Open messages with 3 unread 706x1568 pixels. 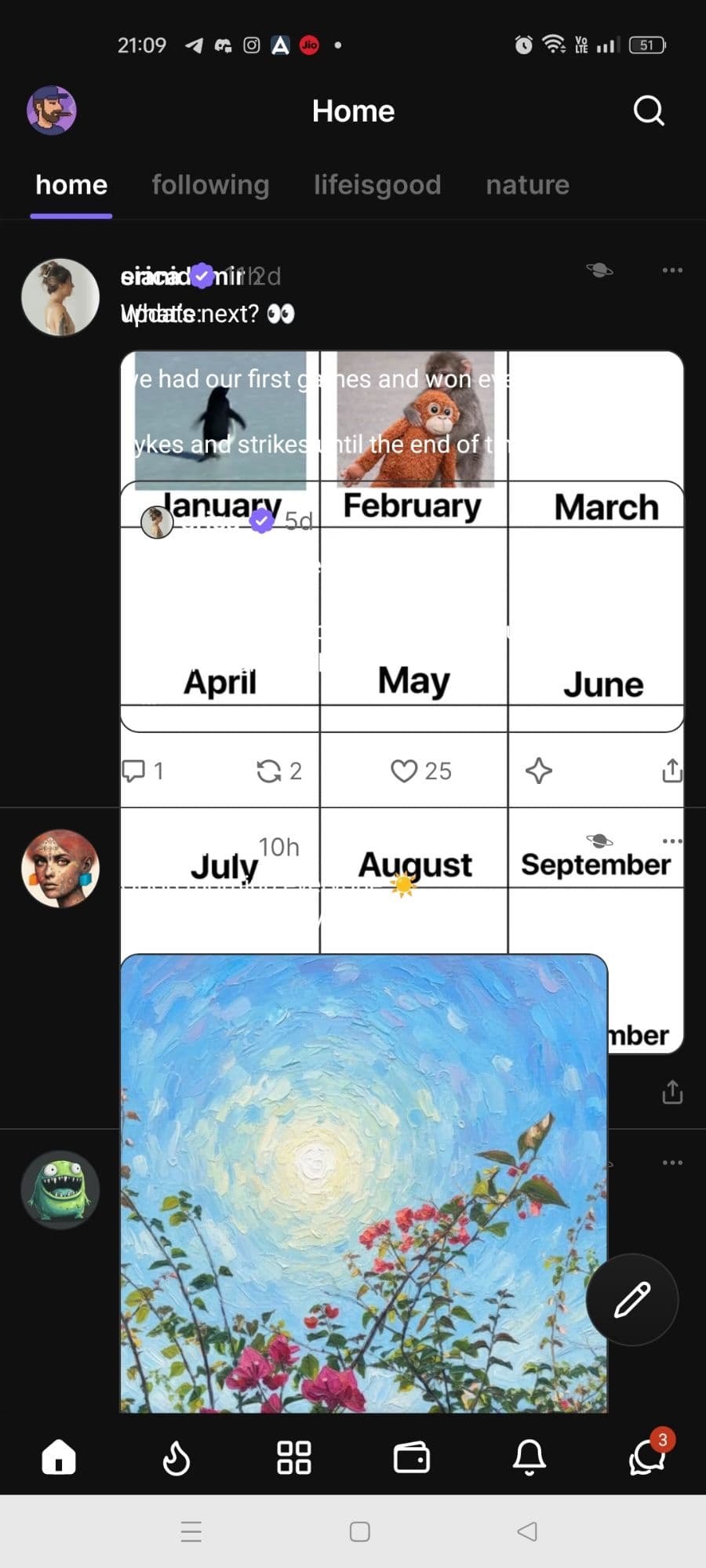click(x=647, y=1457)
